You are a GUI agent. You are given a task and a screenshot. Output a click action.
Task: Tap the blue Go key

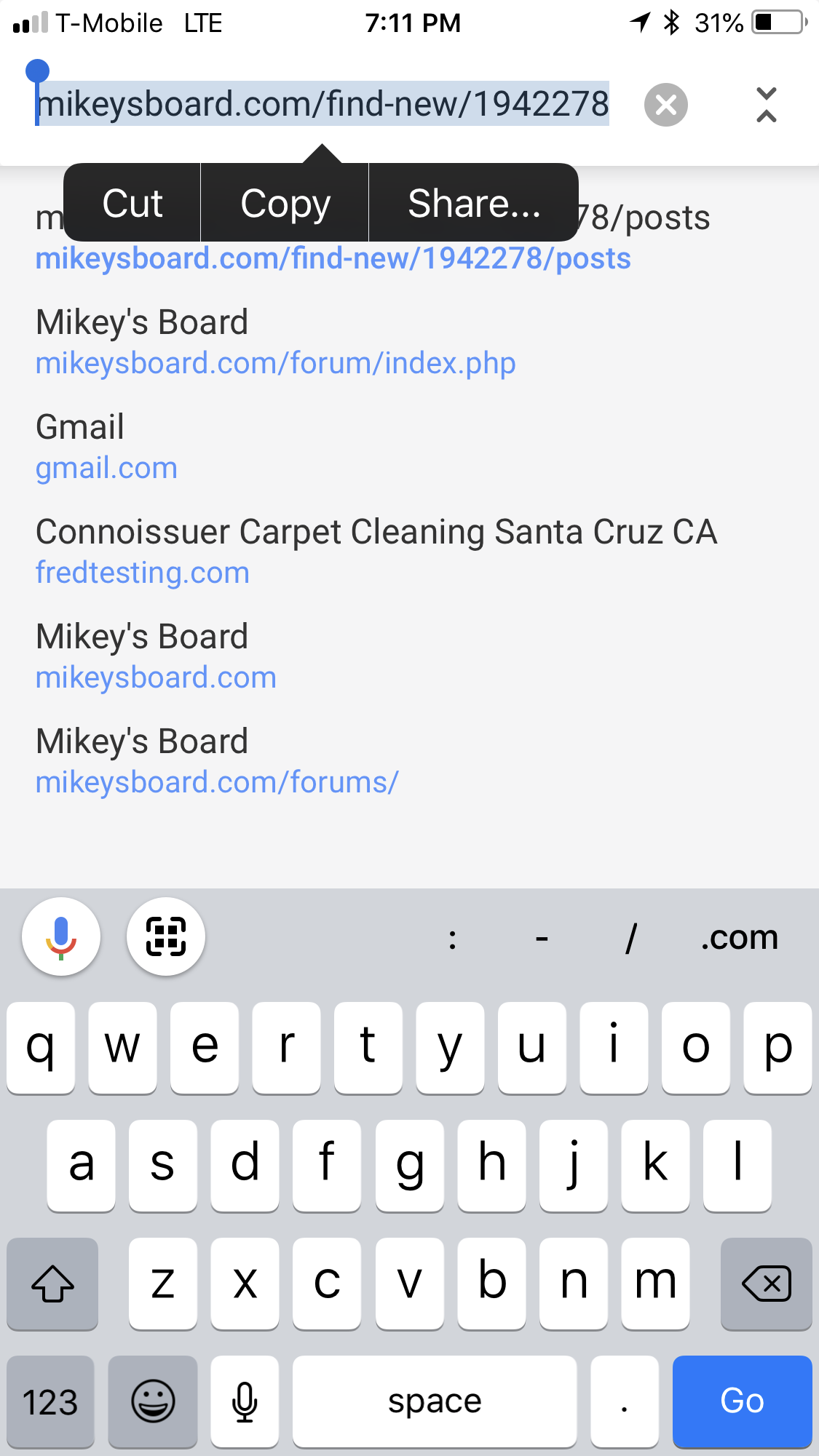742,1401
